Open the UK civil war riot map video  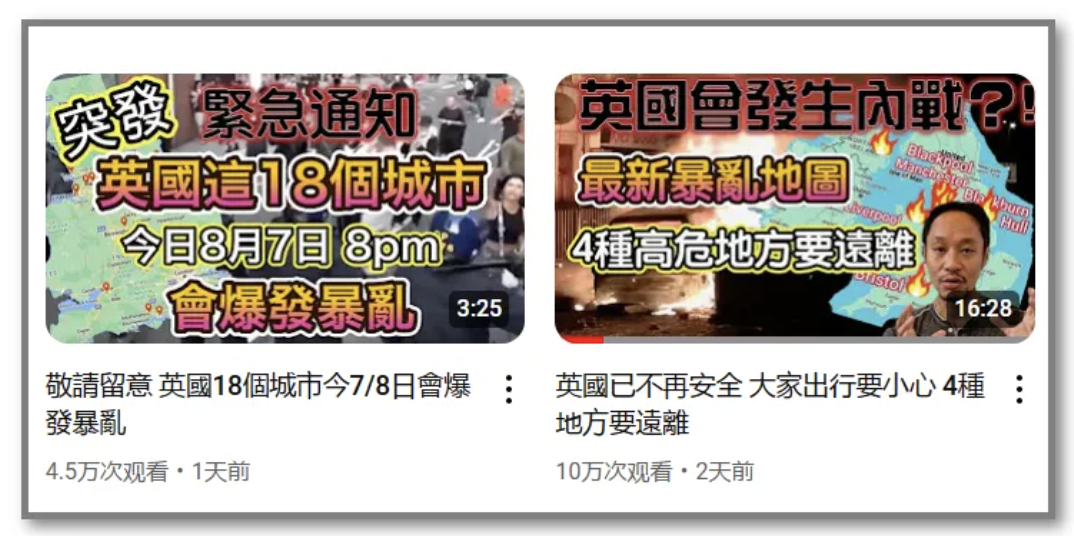click(794, 208)
